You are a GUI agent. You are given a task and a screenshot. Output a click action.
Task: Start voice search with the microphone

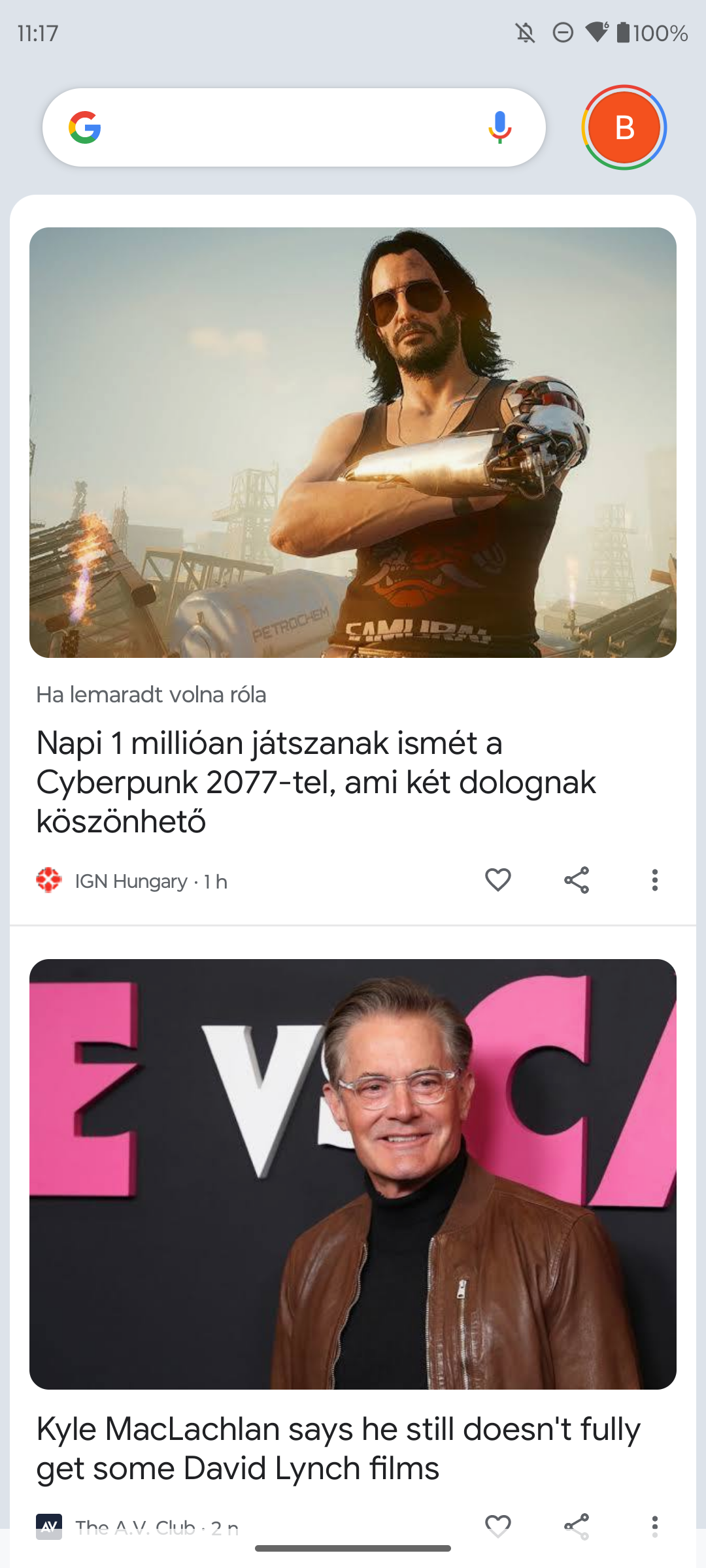tap(500, 127)
